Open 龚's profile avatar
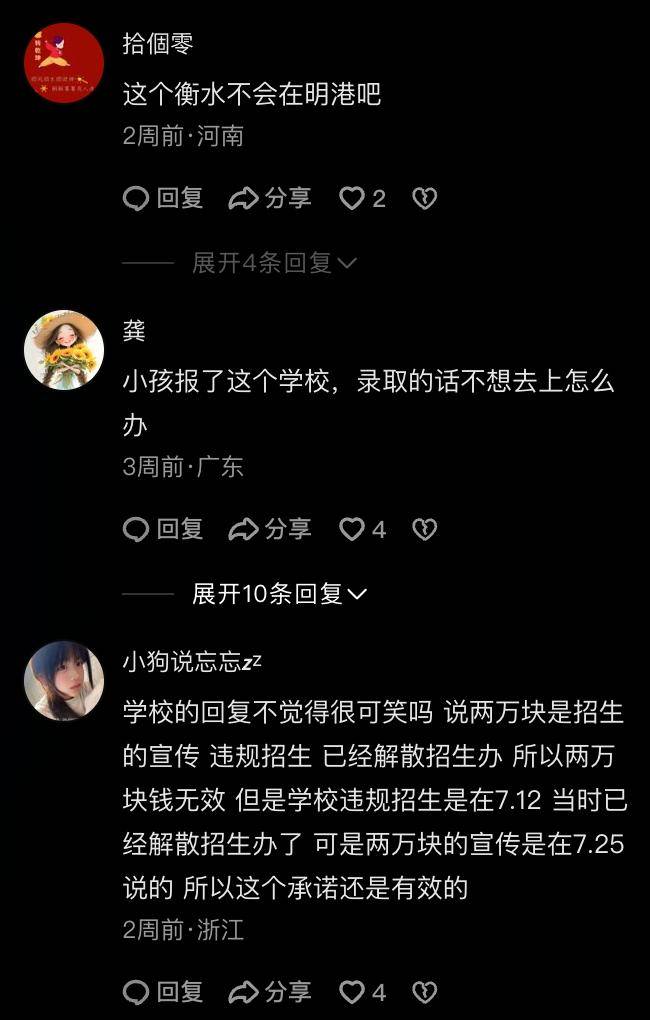 click(x=63, y=349)
